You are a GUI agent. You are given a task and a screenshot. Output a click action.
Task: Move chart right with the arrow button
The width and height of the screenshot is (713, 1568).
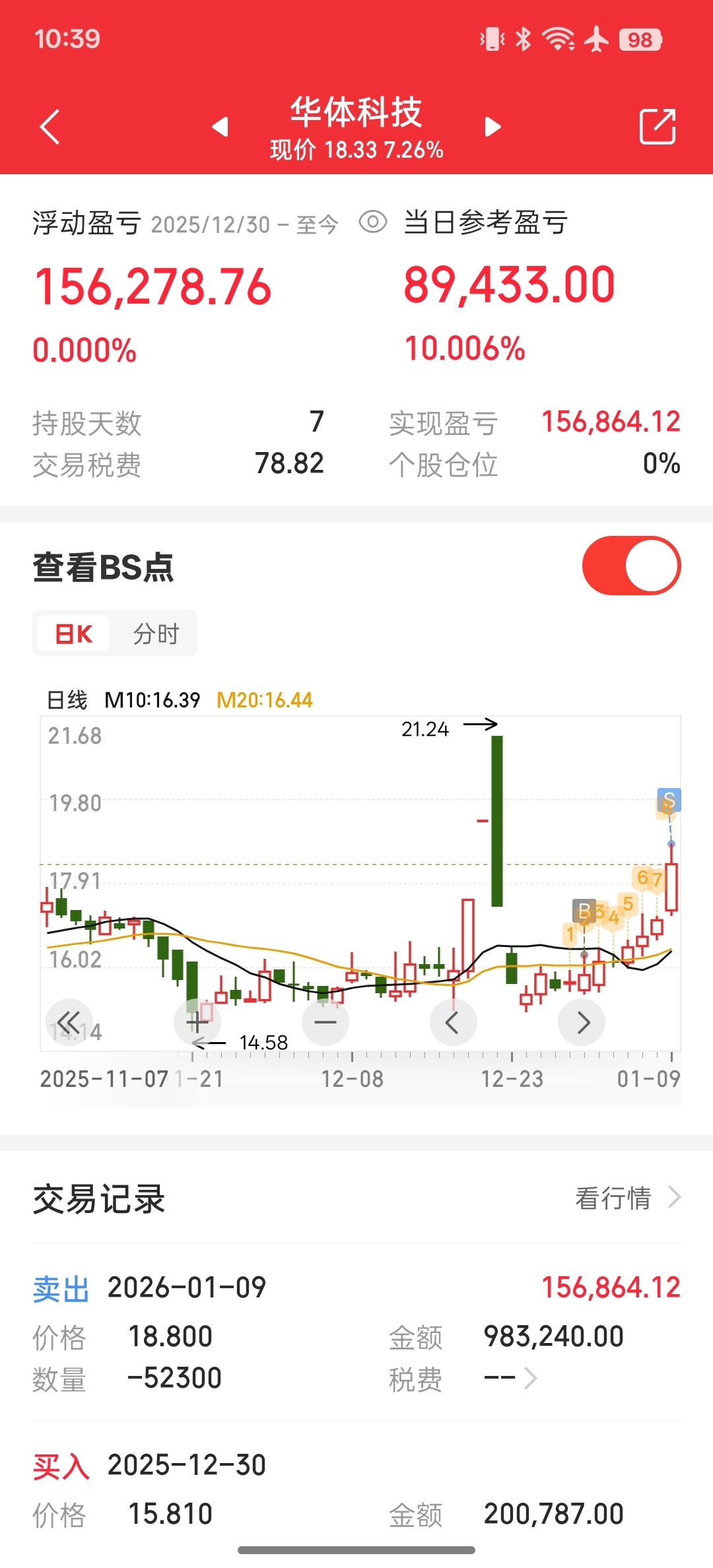[x=582, y=1022]
